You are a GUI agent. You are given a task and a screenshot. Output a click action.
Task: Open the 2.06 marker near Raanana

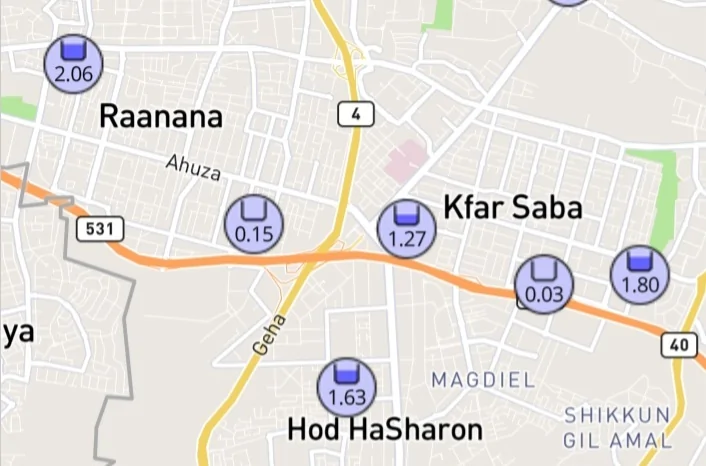pos(74,63)
